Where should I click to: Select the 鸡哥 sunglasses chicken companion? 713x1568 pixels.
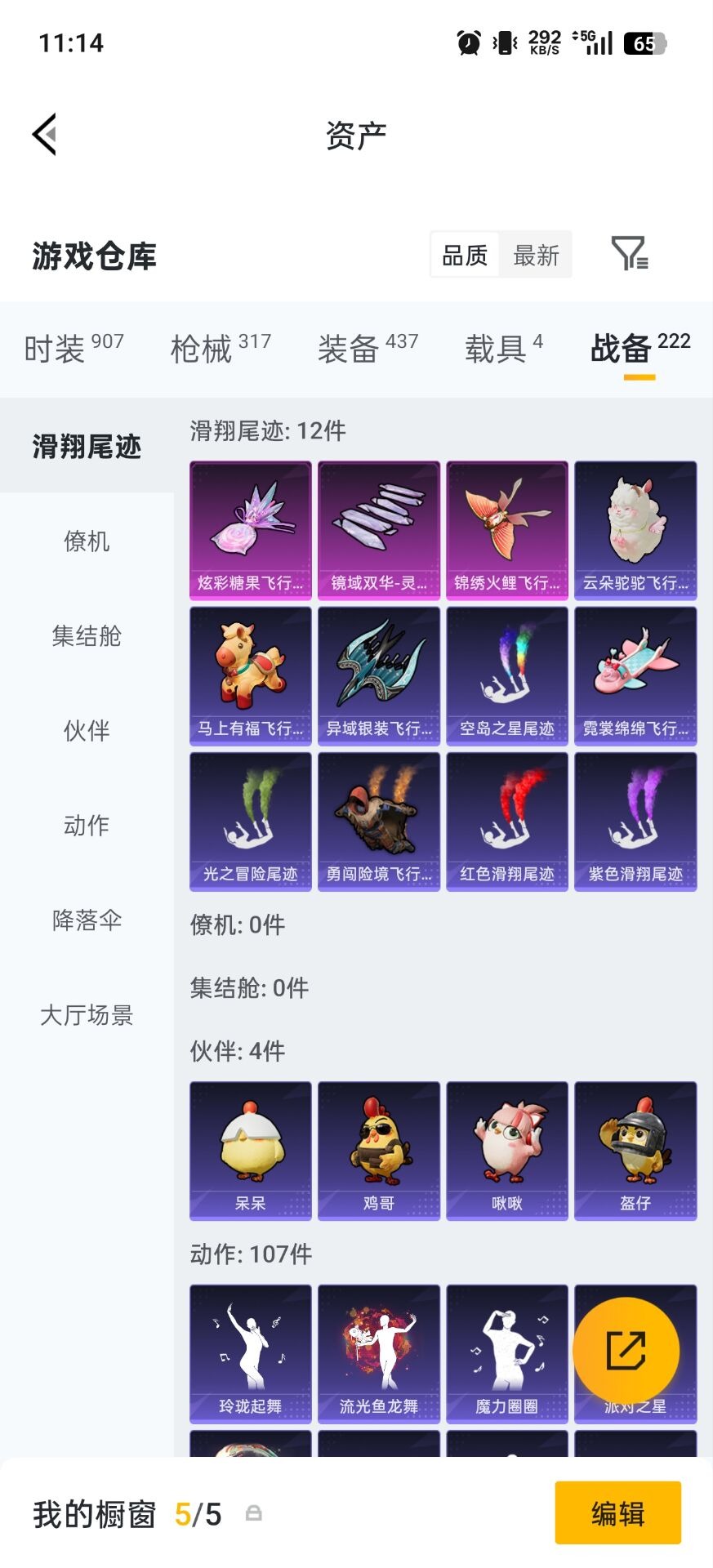(x=378, y=1150)
